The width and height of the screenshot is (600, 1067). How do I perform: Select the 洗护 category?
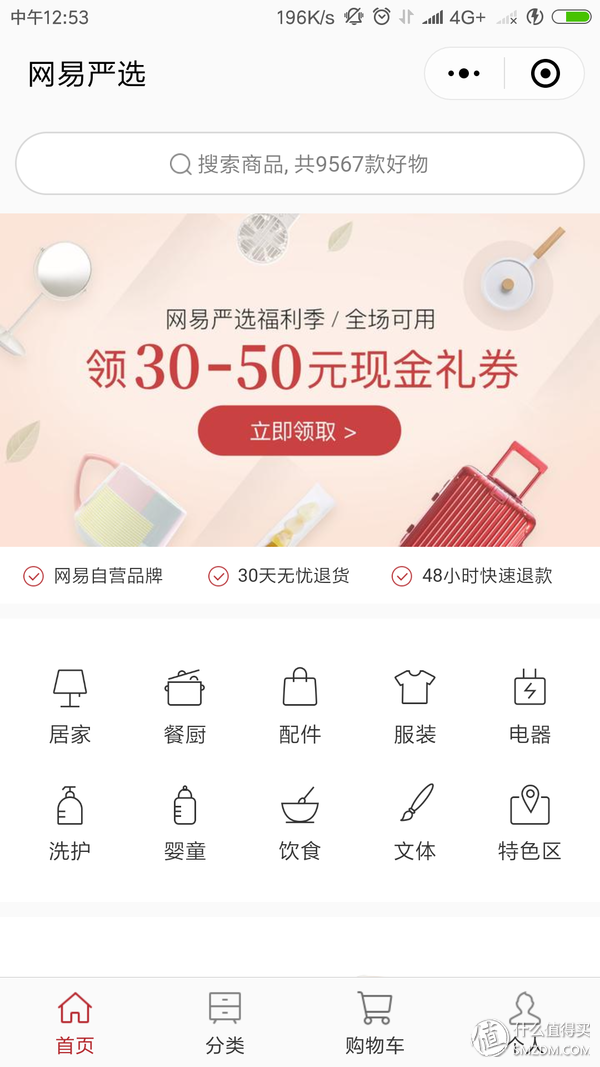(70, 823)
